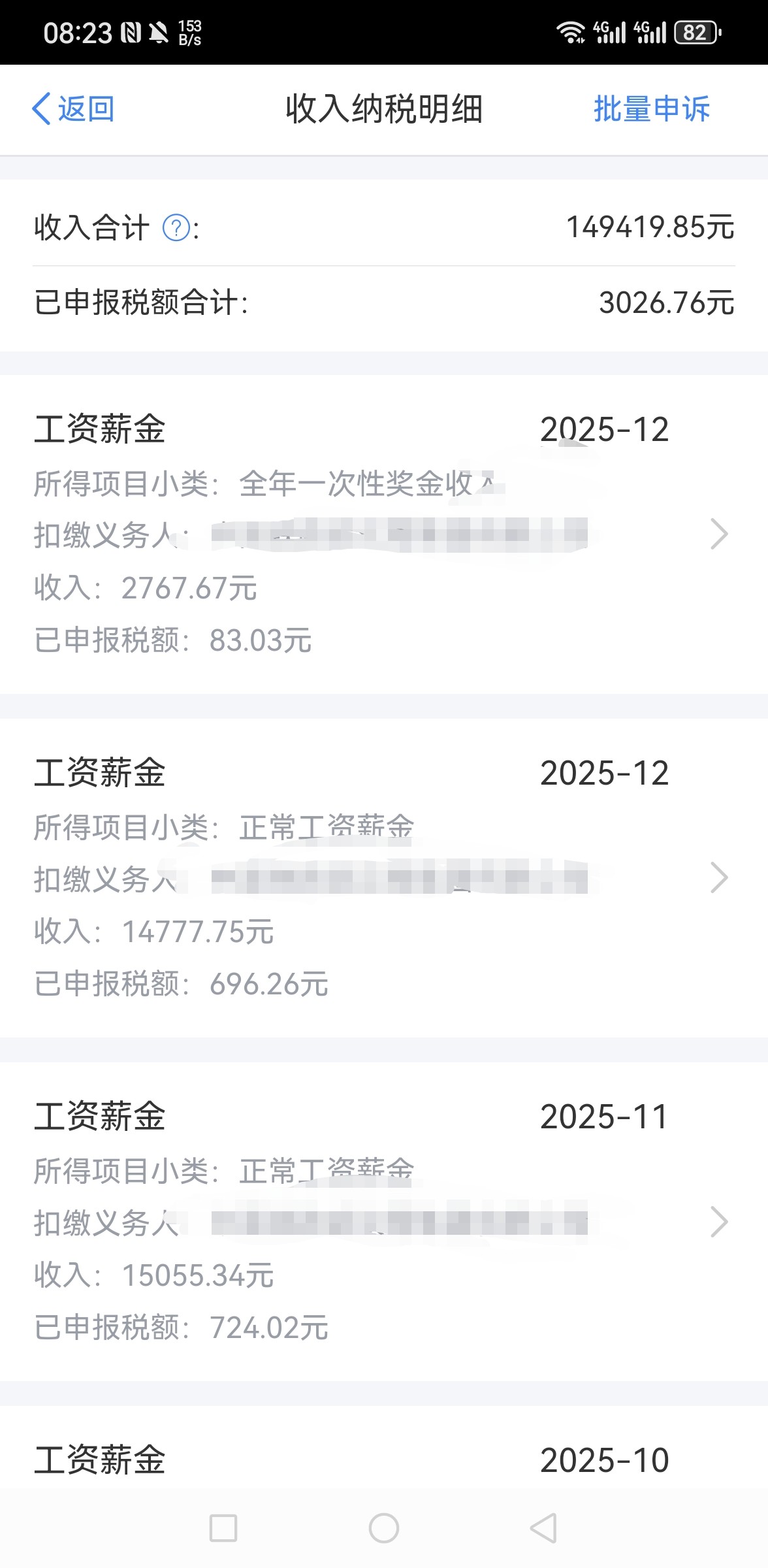Tap the system home button
The width and height of the screenshot is (768, 1568).
point(384,1528)
